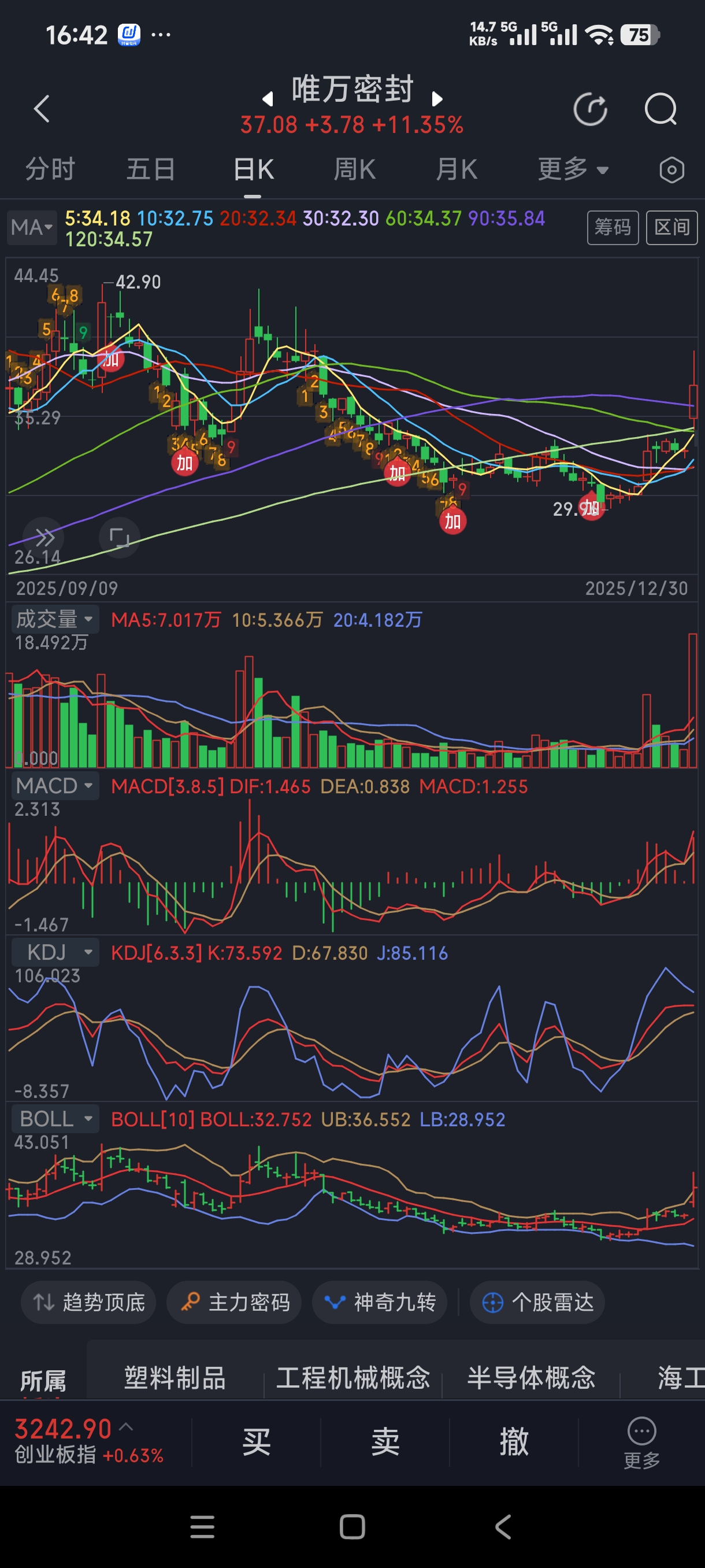Select the 月K tab
Image resolution: width=705 pixels, height=1568 pixels.
point(456,169)
